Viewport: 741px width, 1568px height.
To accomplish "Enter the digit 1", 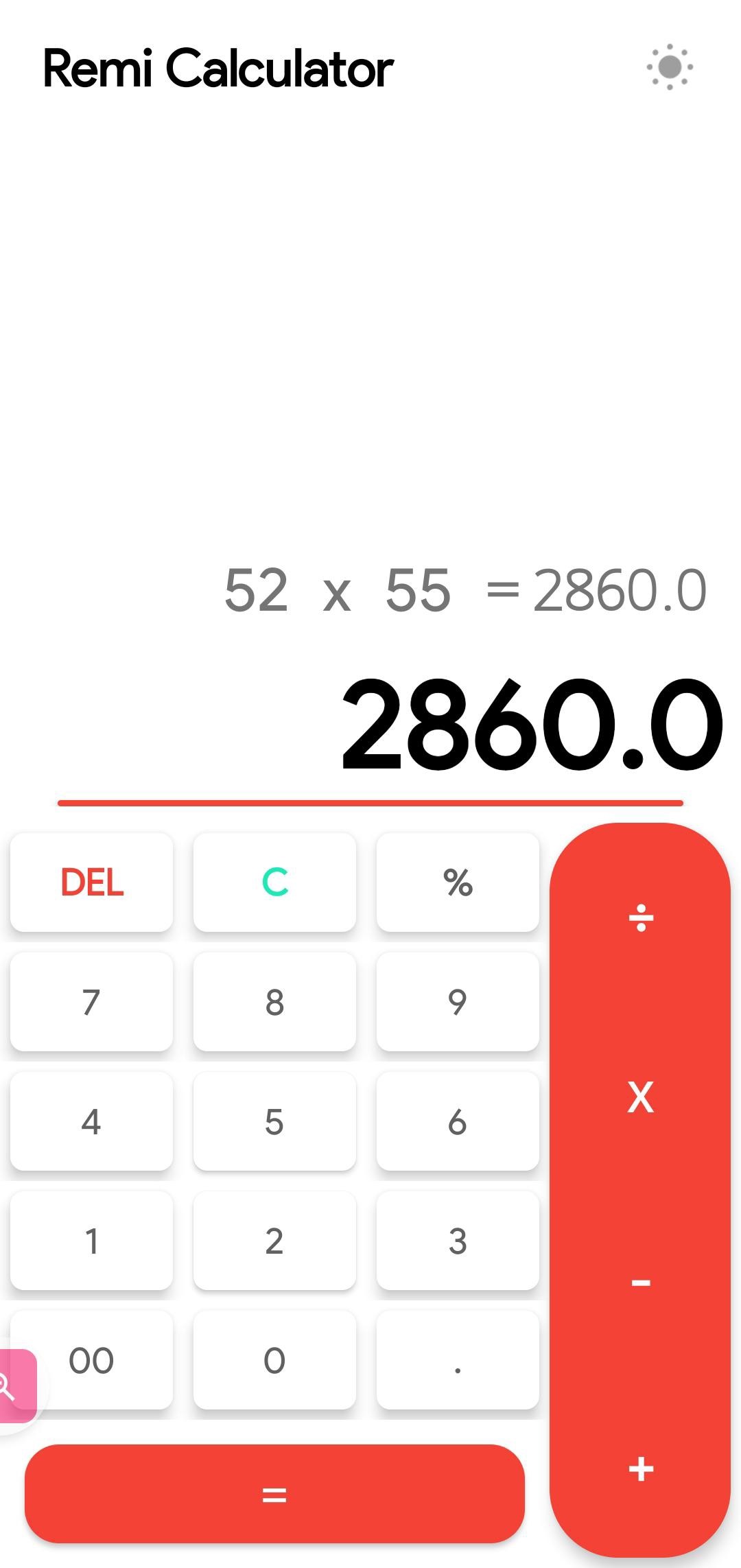I will pos(92,1241).
